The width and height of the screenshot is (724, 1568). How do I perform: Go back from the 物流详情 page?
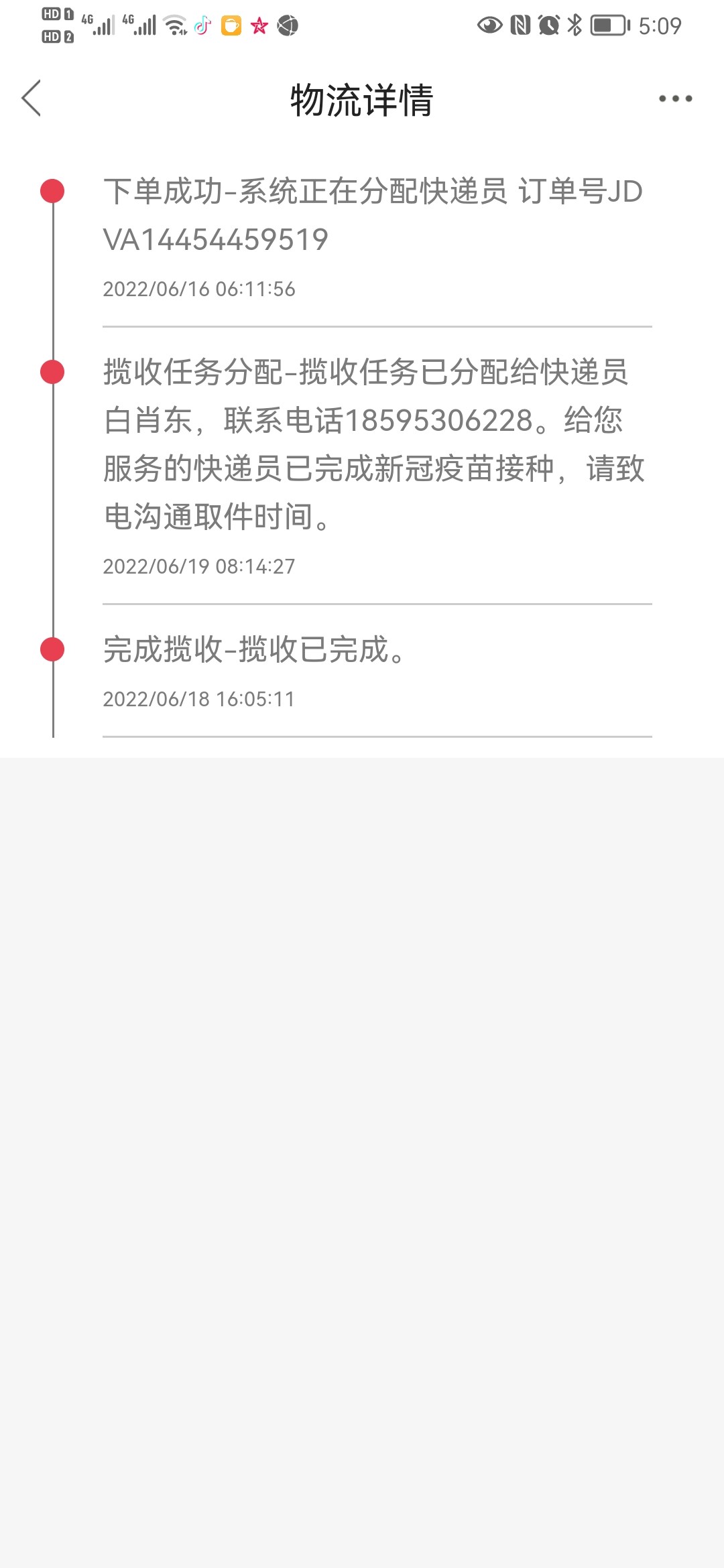click(32, 99)
